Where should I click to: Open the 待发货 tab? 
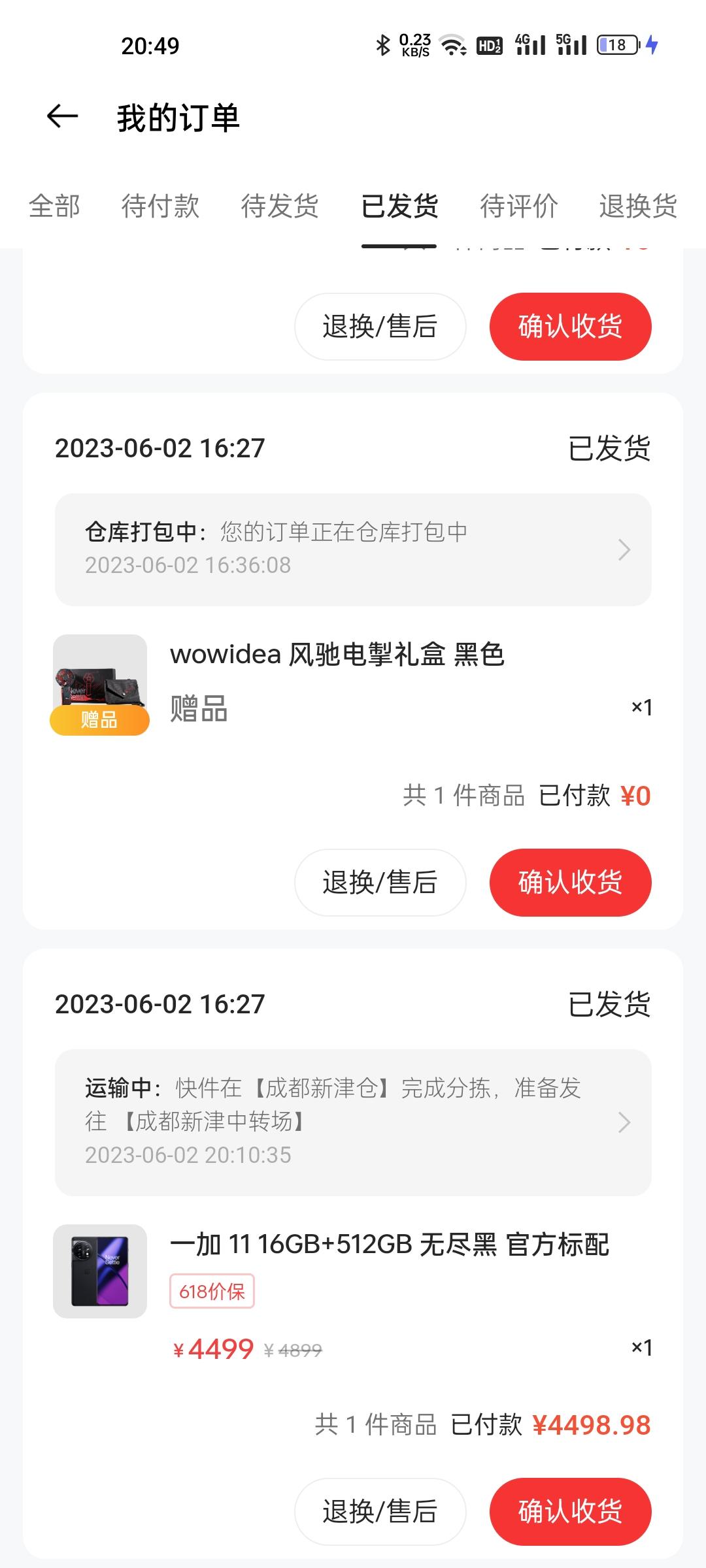pyautogui.click(x=280, y=206)
